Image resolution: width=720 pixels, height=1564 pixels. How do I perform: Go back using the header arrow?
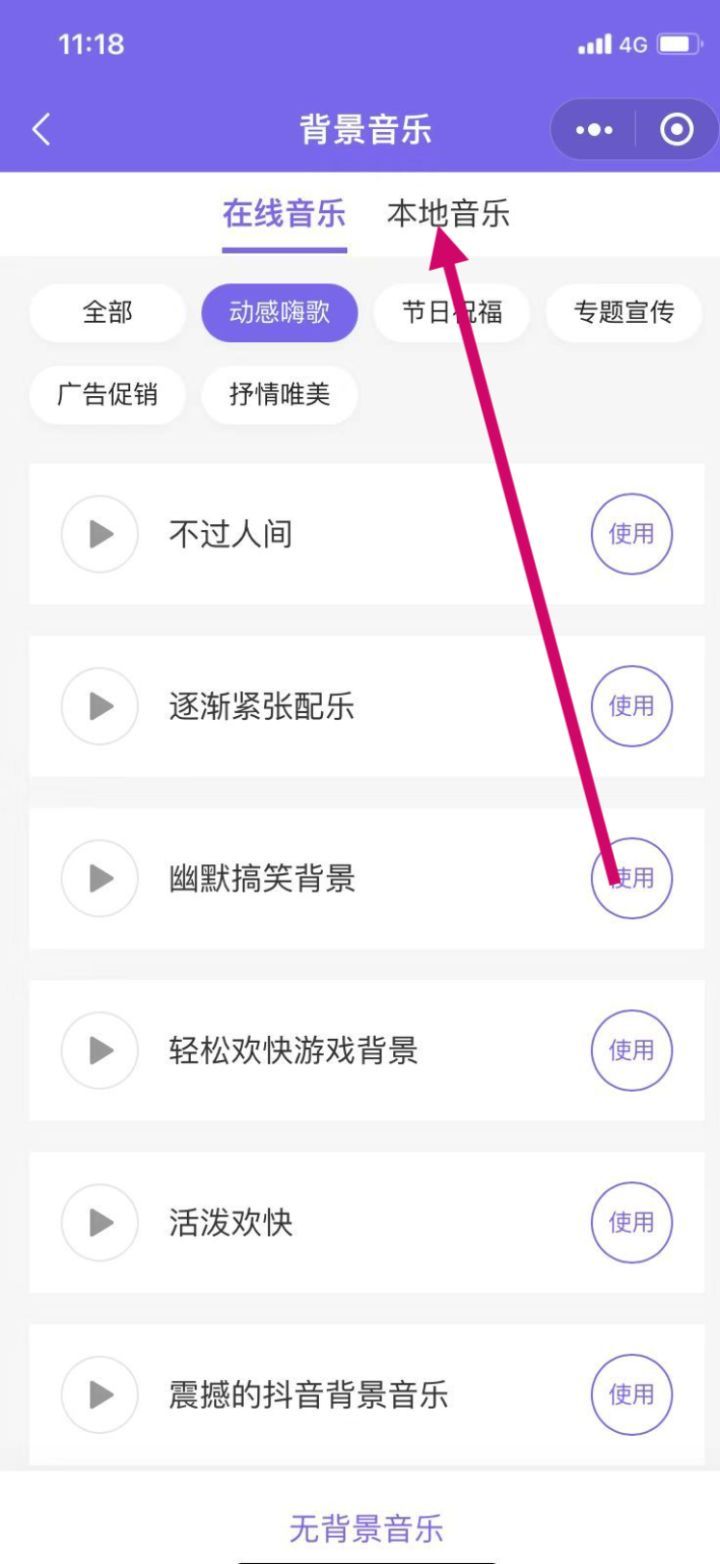click(41, 130)
